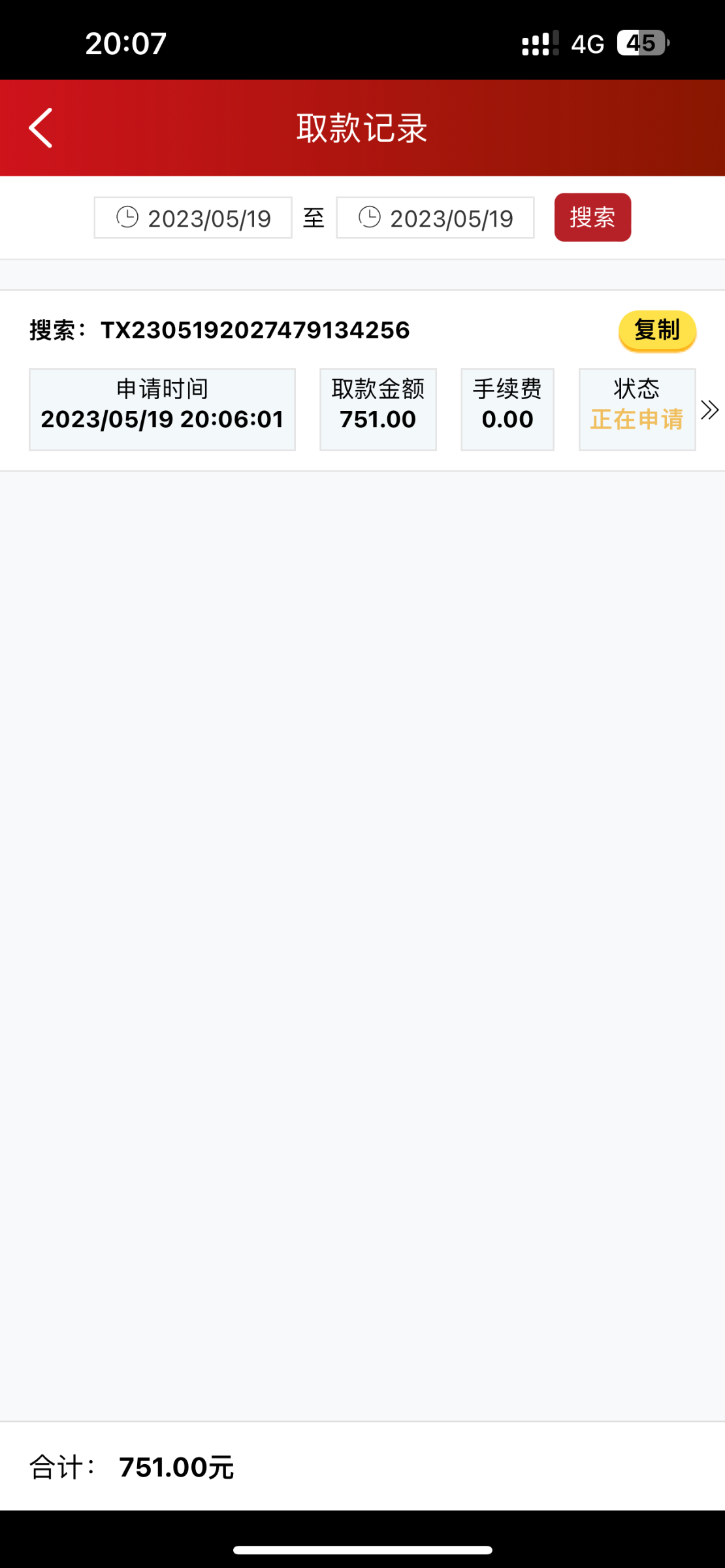
Task: Copy the order number with 复制
Action: 657,331
